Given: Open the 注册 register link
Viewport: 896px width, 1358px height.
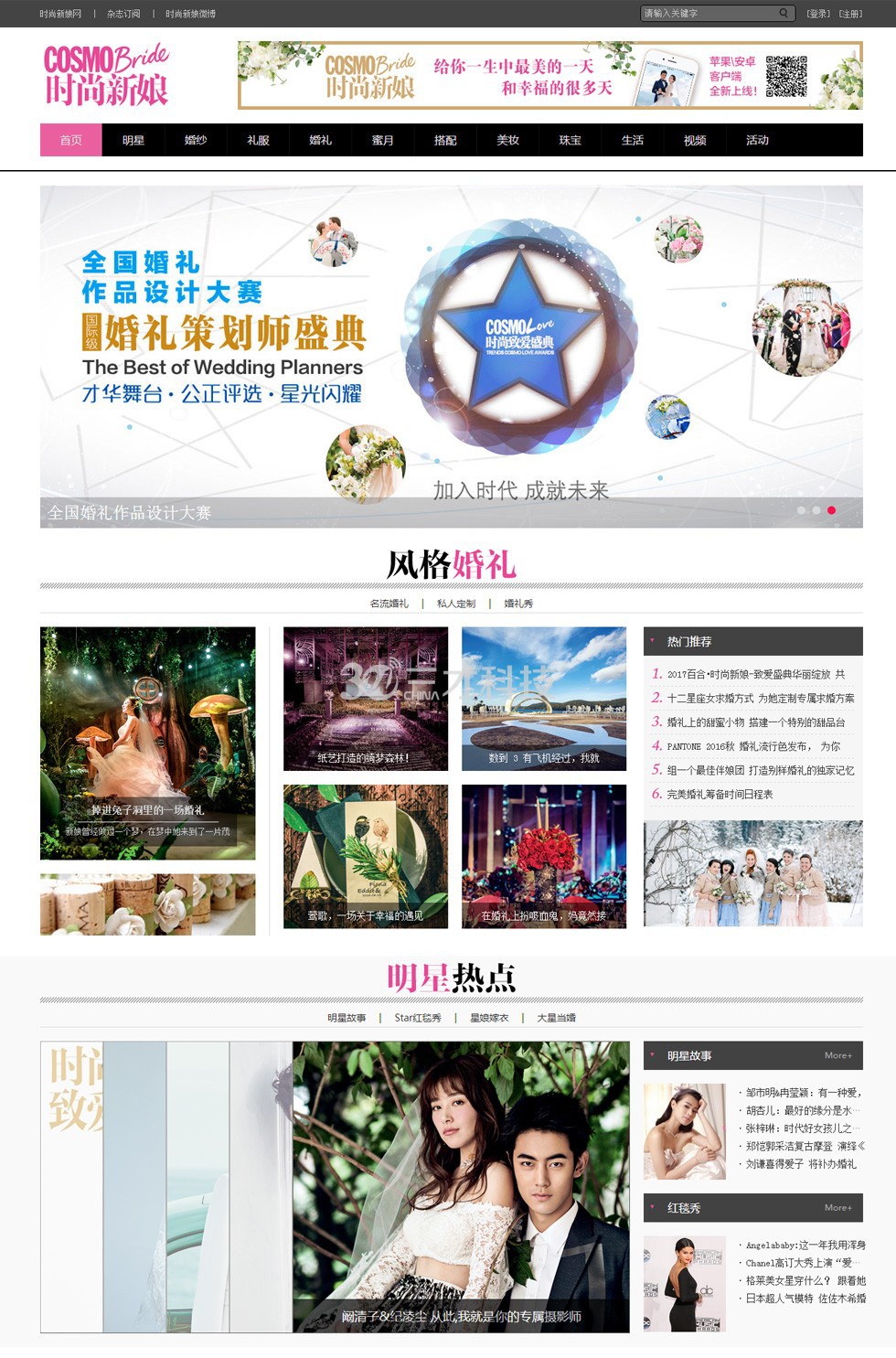Looking at the screenshot, I should 850,14.
